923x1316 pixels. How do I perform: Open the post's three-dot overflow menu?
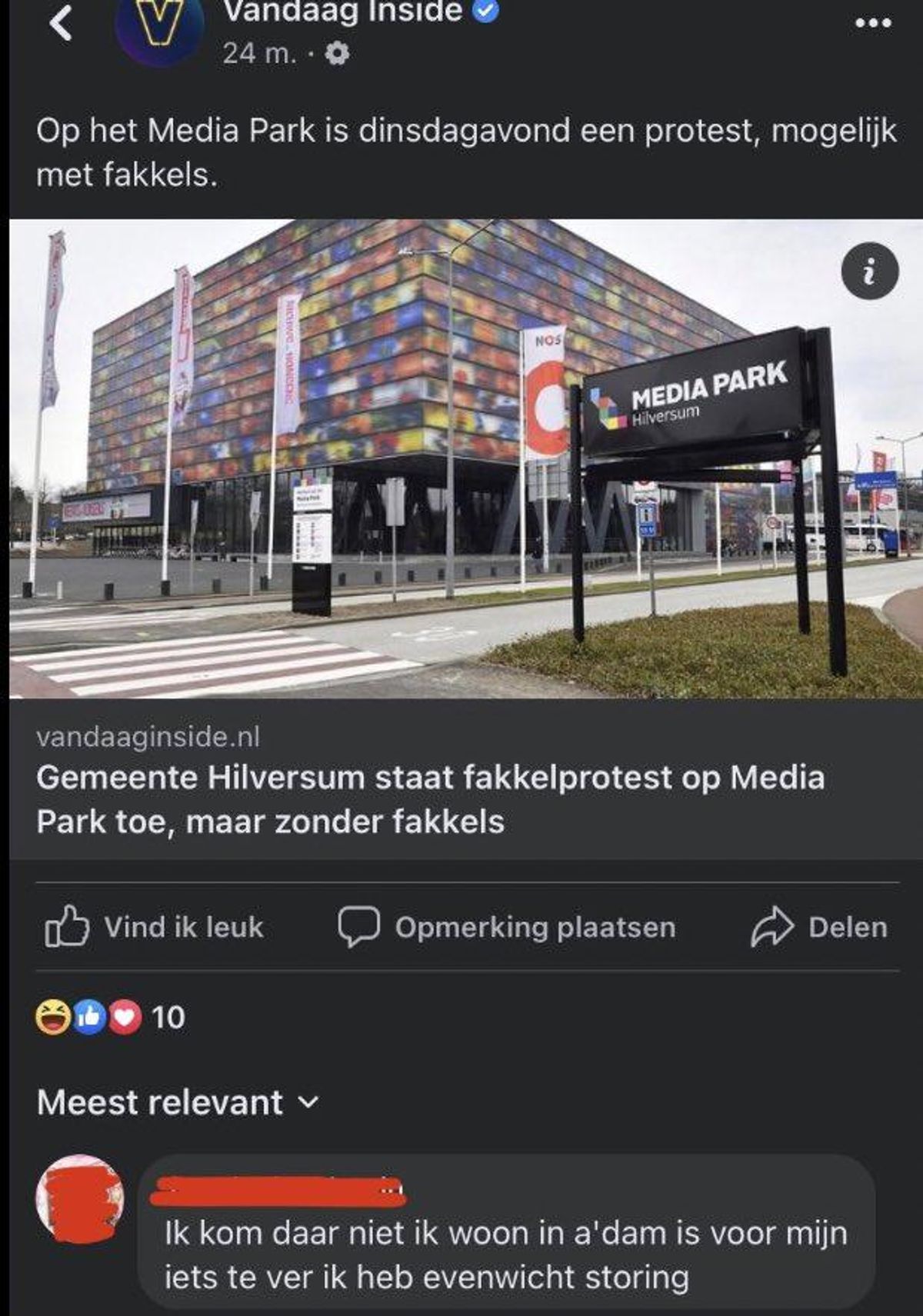click(x=873, y=23)
